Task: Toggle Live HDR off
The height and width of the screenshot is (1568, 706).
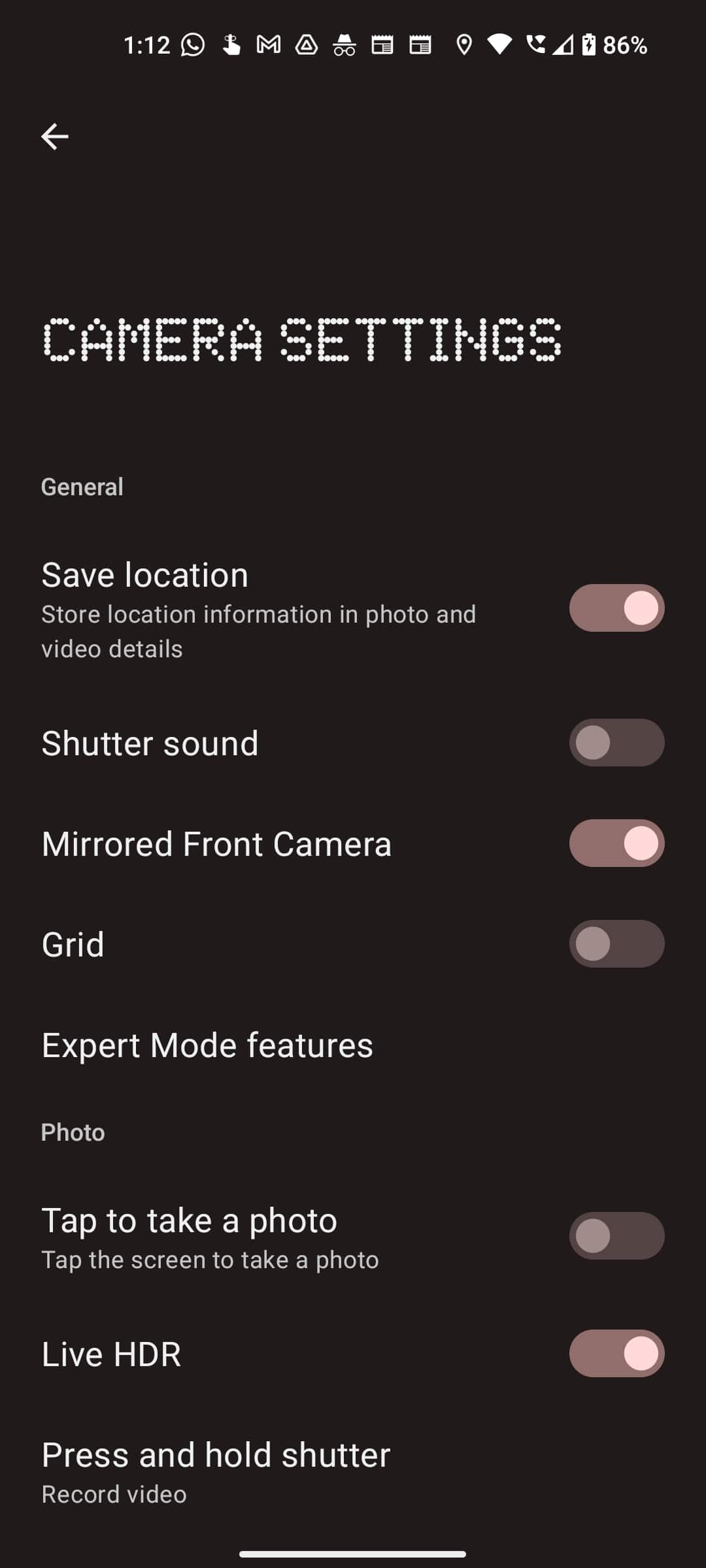Action: point(616,1353)
